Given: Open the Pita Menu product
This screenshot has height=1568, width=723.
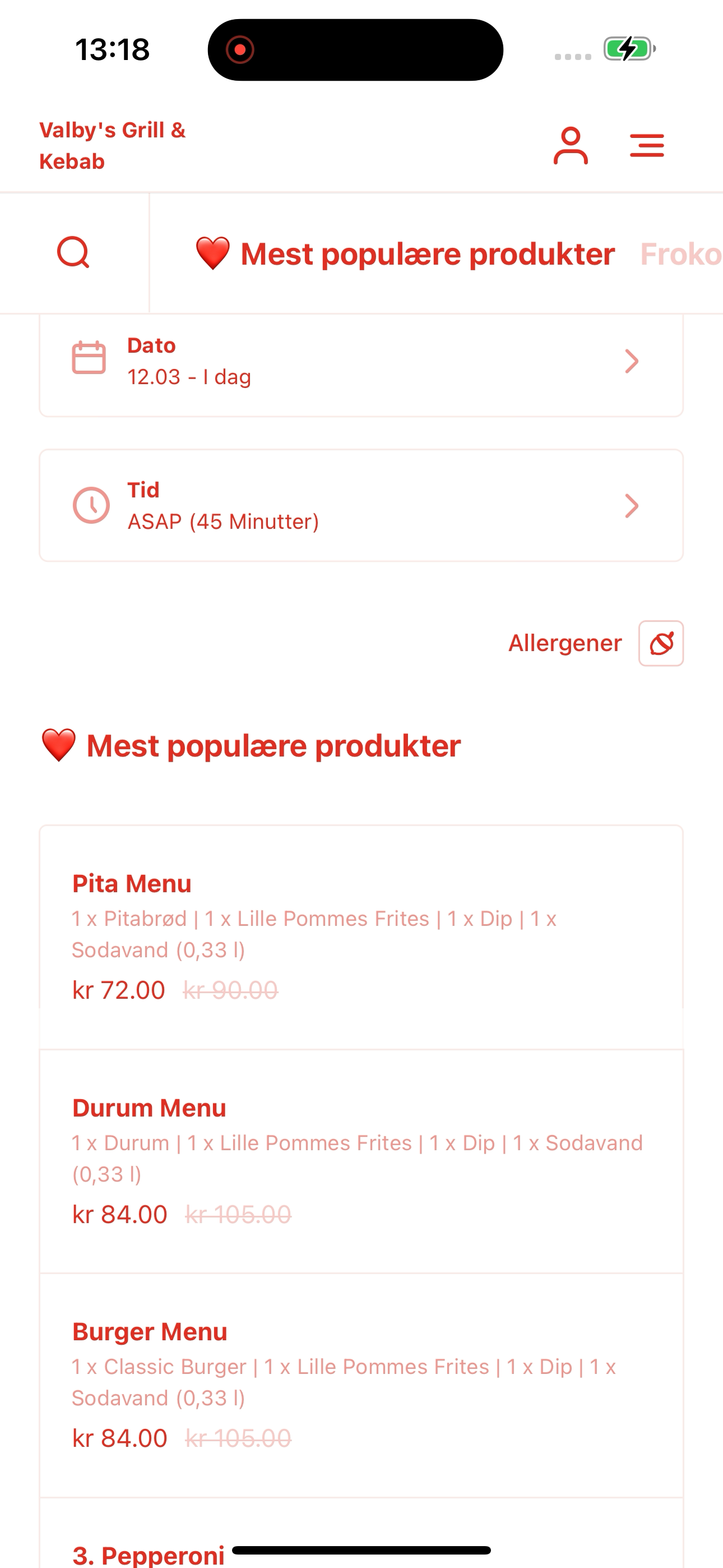Looking at the screenshot, I should [361, 937].
